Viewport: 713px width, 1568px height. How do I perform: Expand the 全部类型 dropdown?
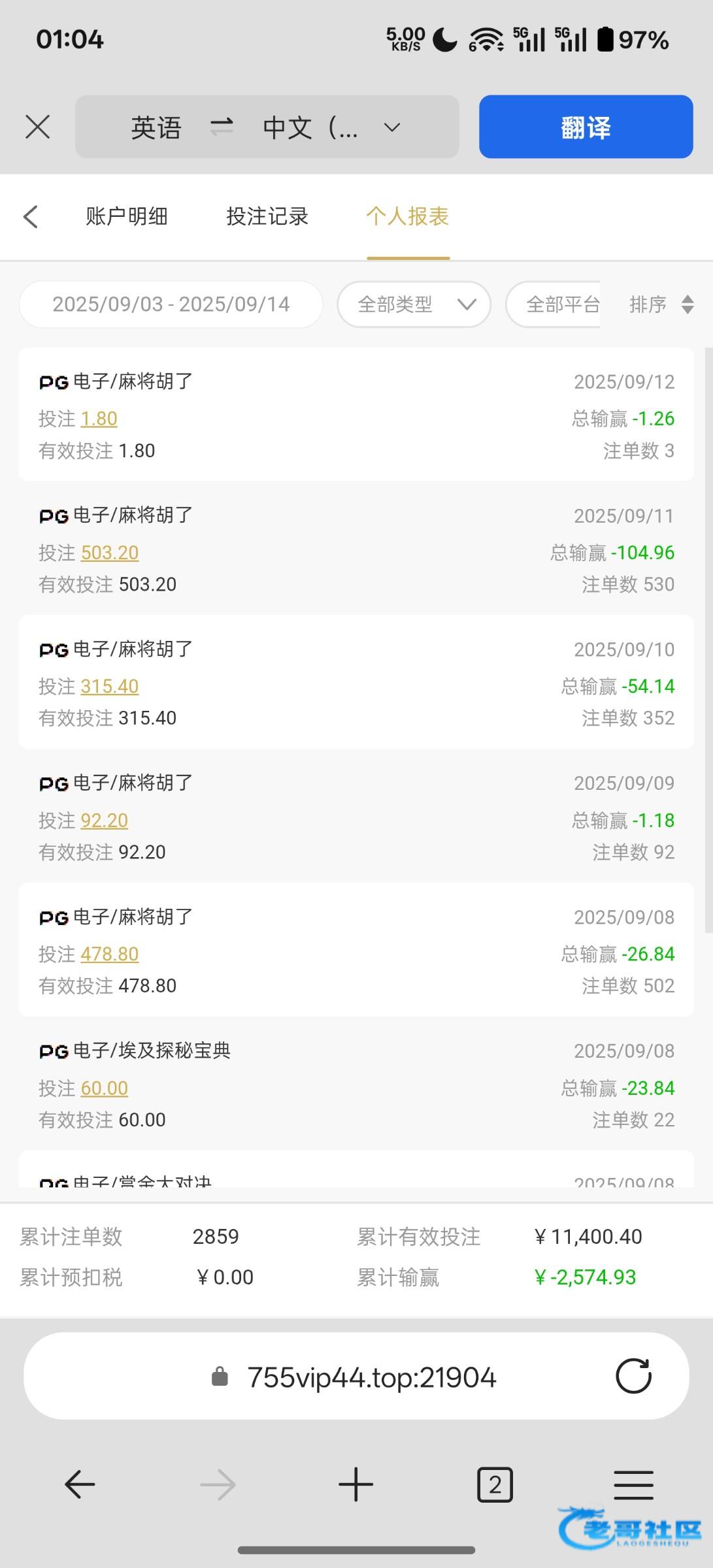(x=414, y=304)
